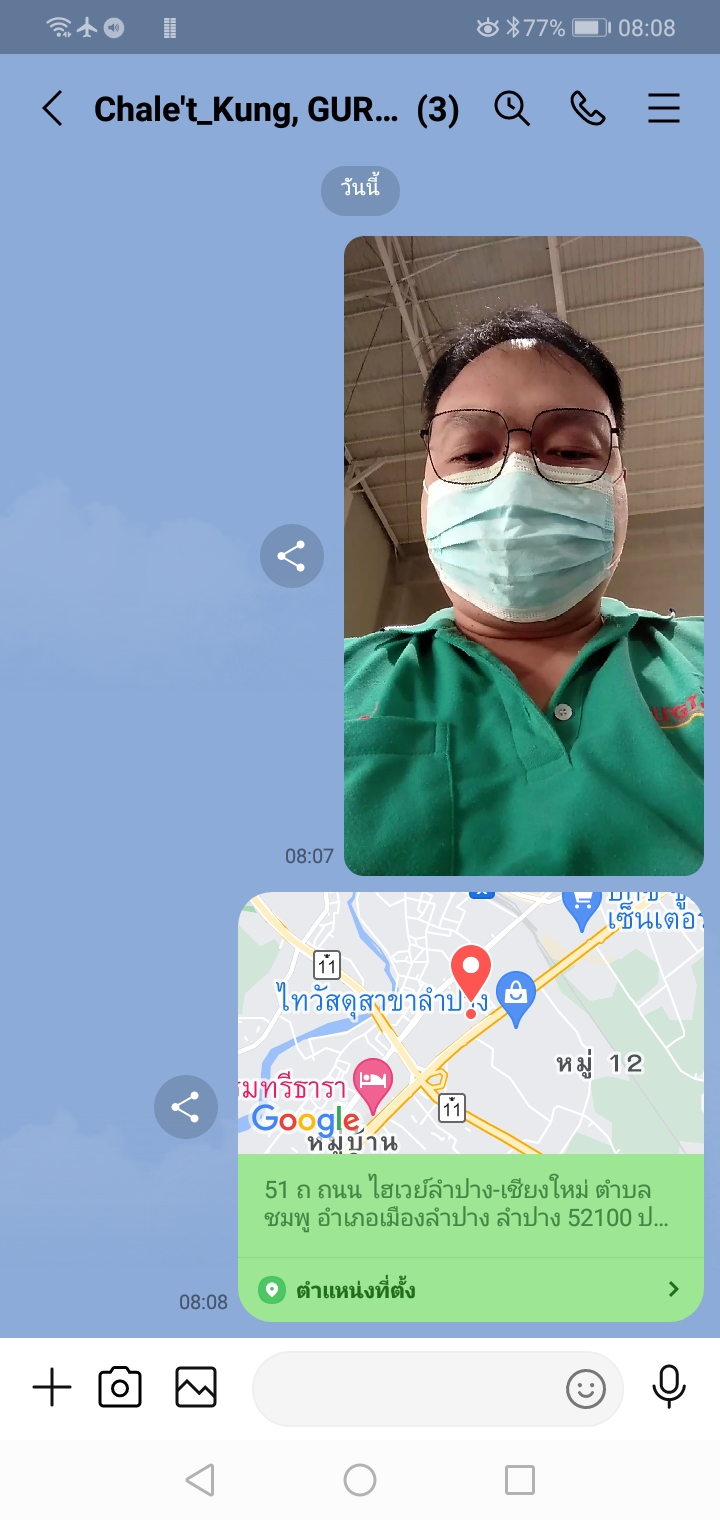Screen dimensions: 720x1520
Task: Open the photo sent at 08:07
Action: coord(524,556)
